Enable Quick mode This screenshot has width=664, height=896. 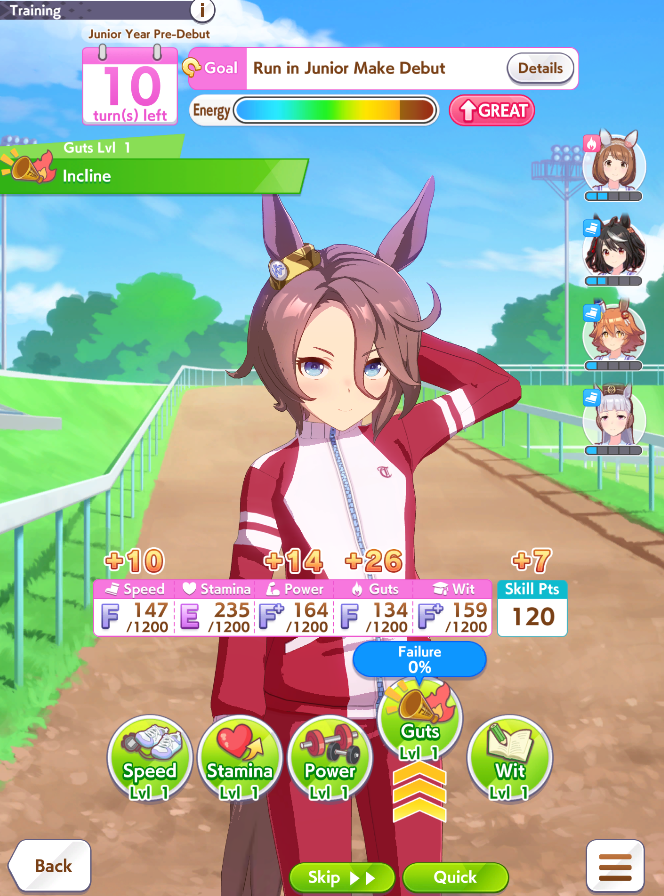click(x=455, y=877)
